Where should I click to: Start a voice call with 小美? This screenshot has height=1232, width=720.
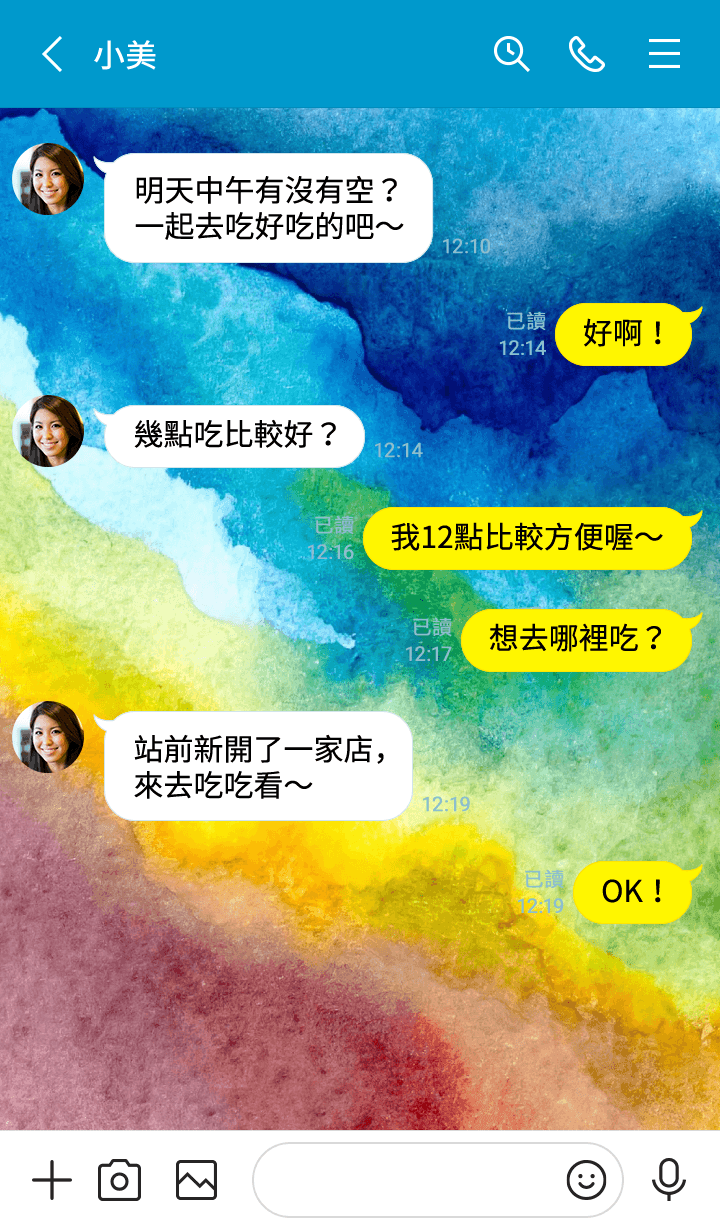(x=587, y=54)
